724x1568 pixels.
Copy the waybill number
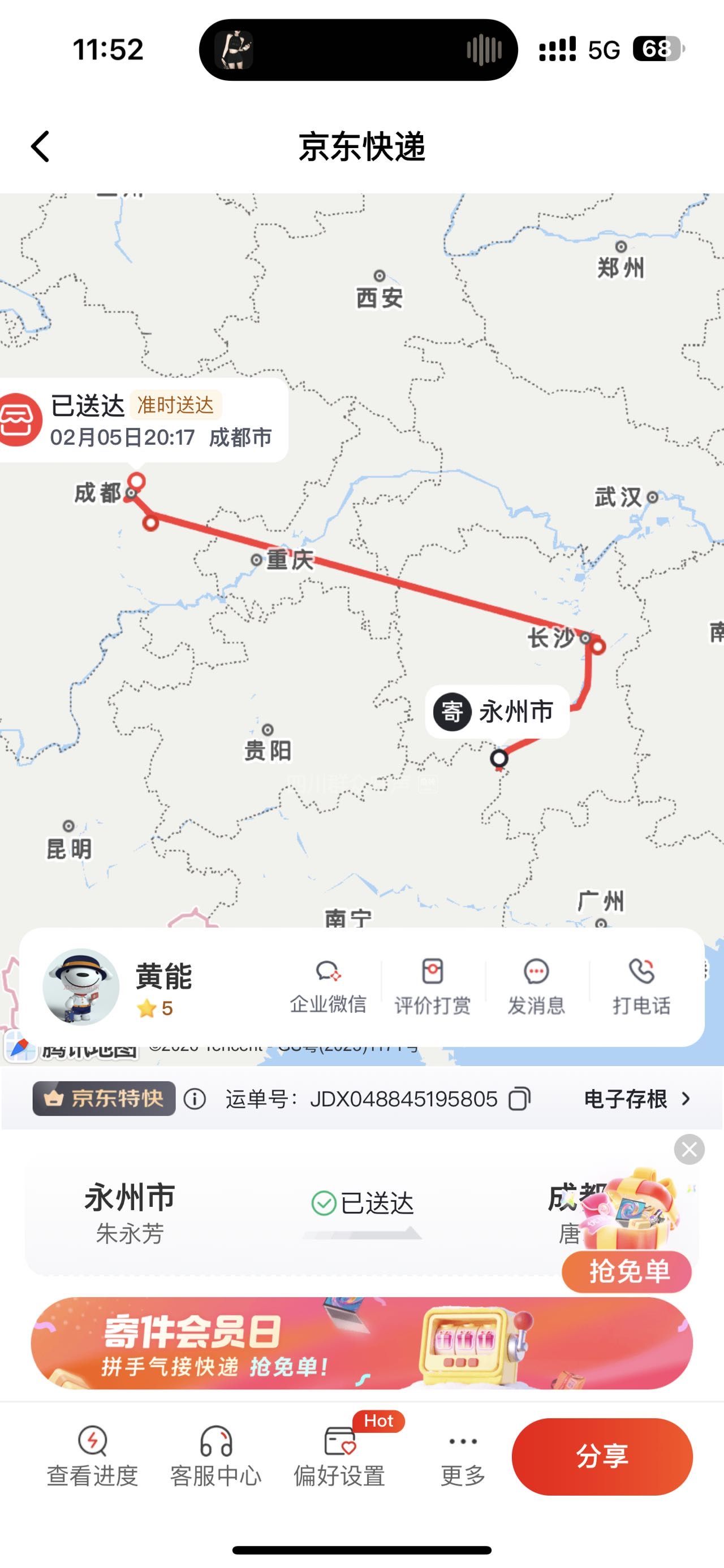[x=519, y=1099]
